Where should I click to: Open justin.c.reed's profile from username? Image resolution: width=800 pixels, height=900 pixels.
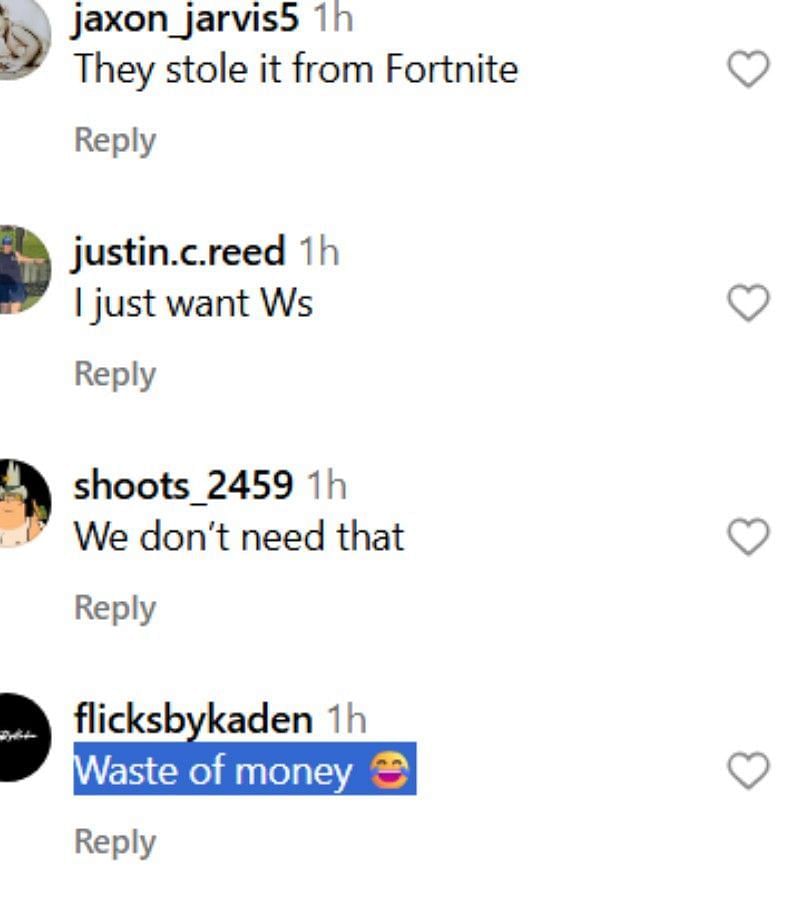point(179,251)
